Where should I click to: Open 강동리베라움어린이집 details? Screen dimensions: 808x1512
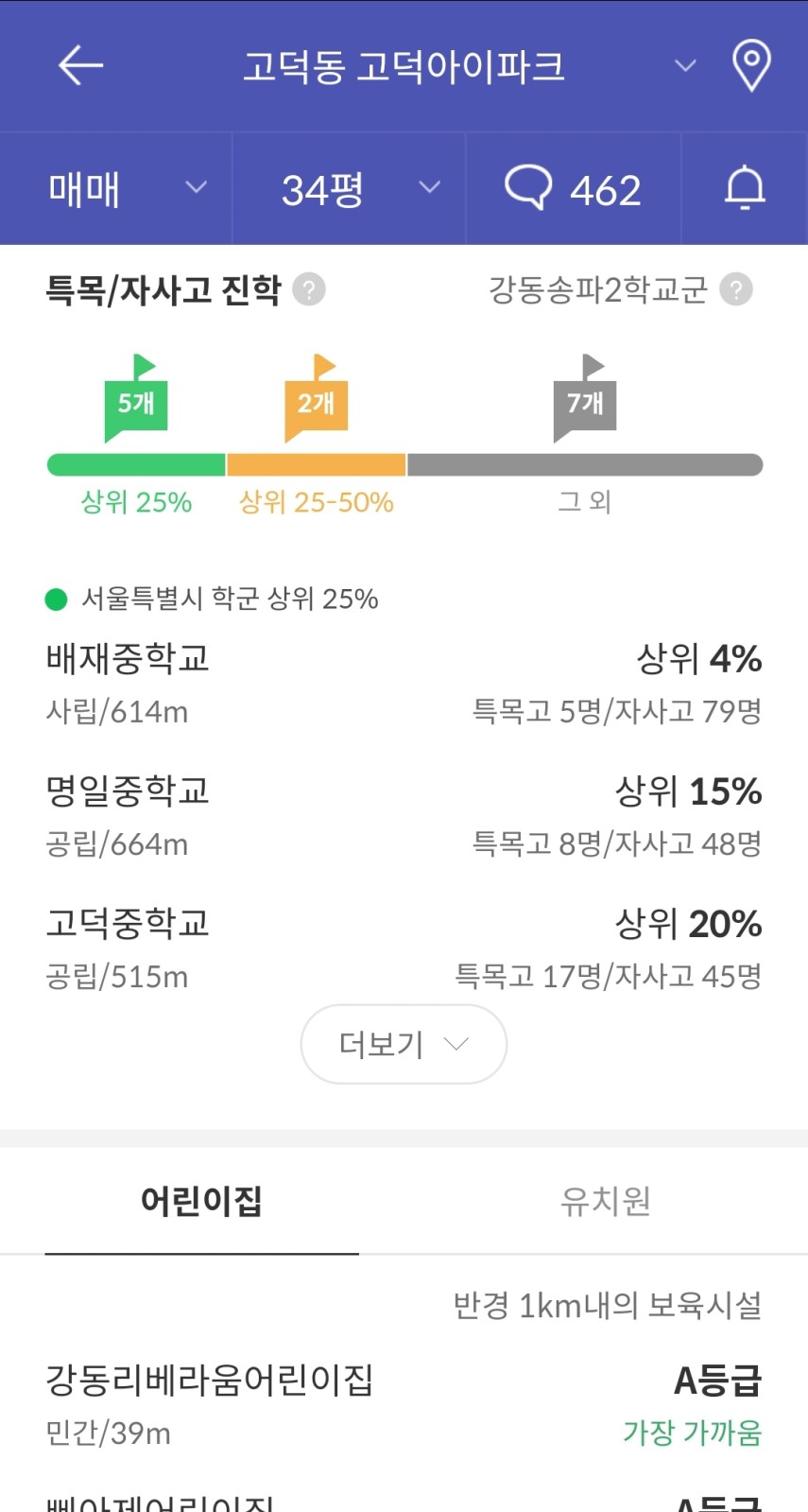point(404,1405)
